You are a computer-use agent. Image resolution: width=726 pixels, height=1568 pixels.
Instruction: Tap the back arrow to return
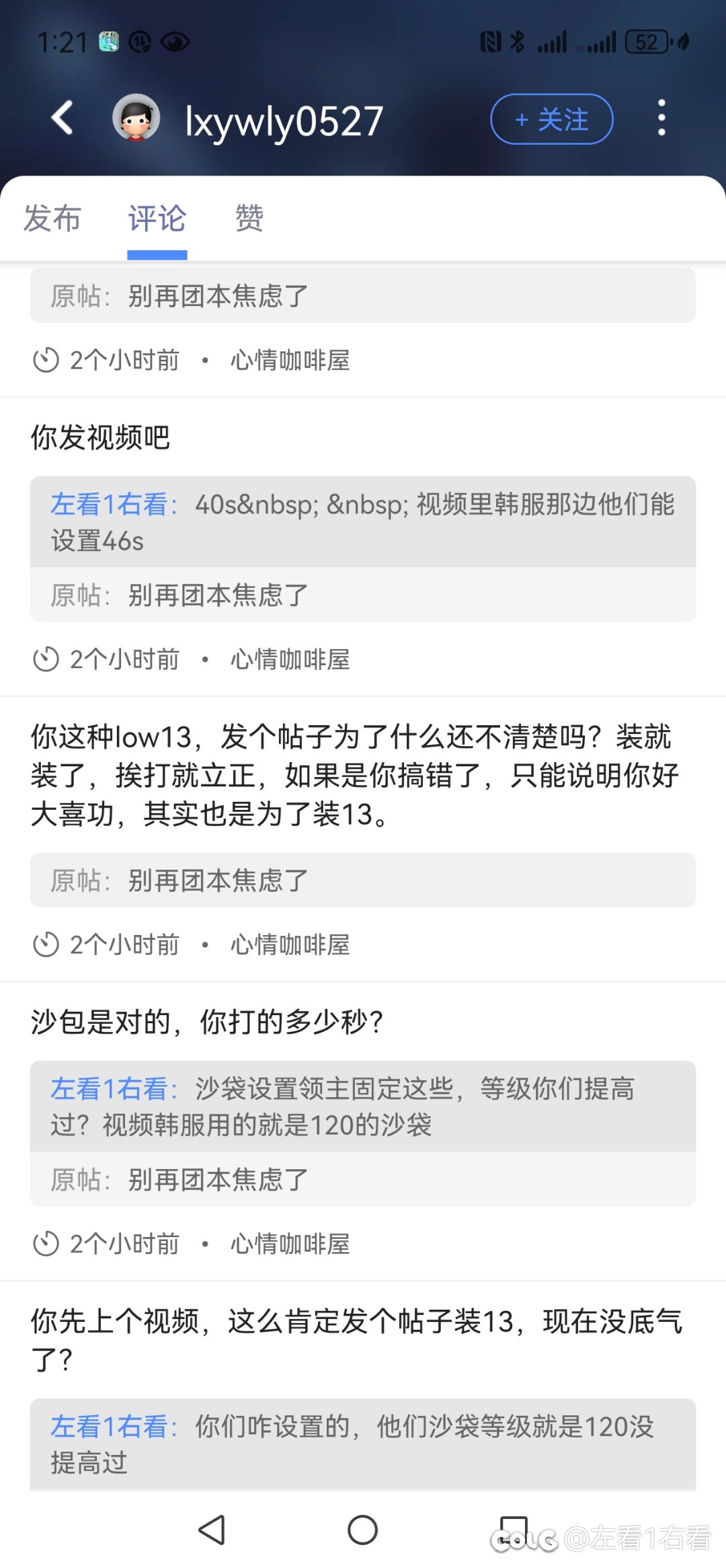(61, 118)
